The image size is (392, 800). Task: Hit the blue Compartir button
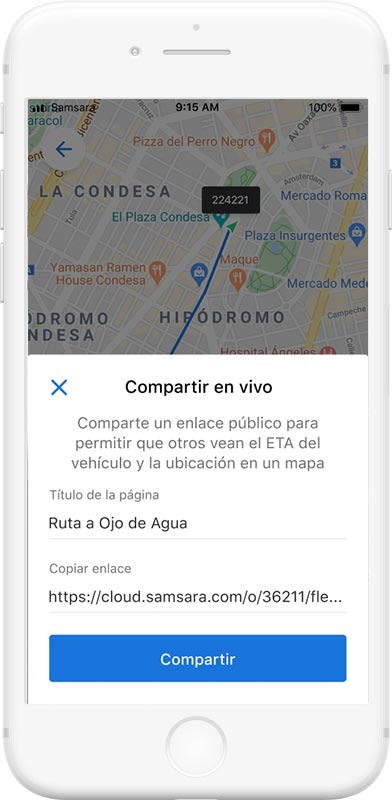tap(198, 658)
